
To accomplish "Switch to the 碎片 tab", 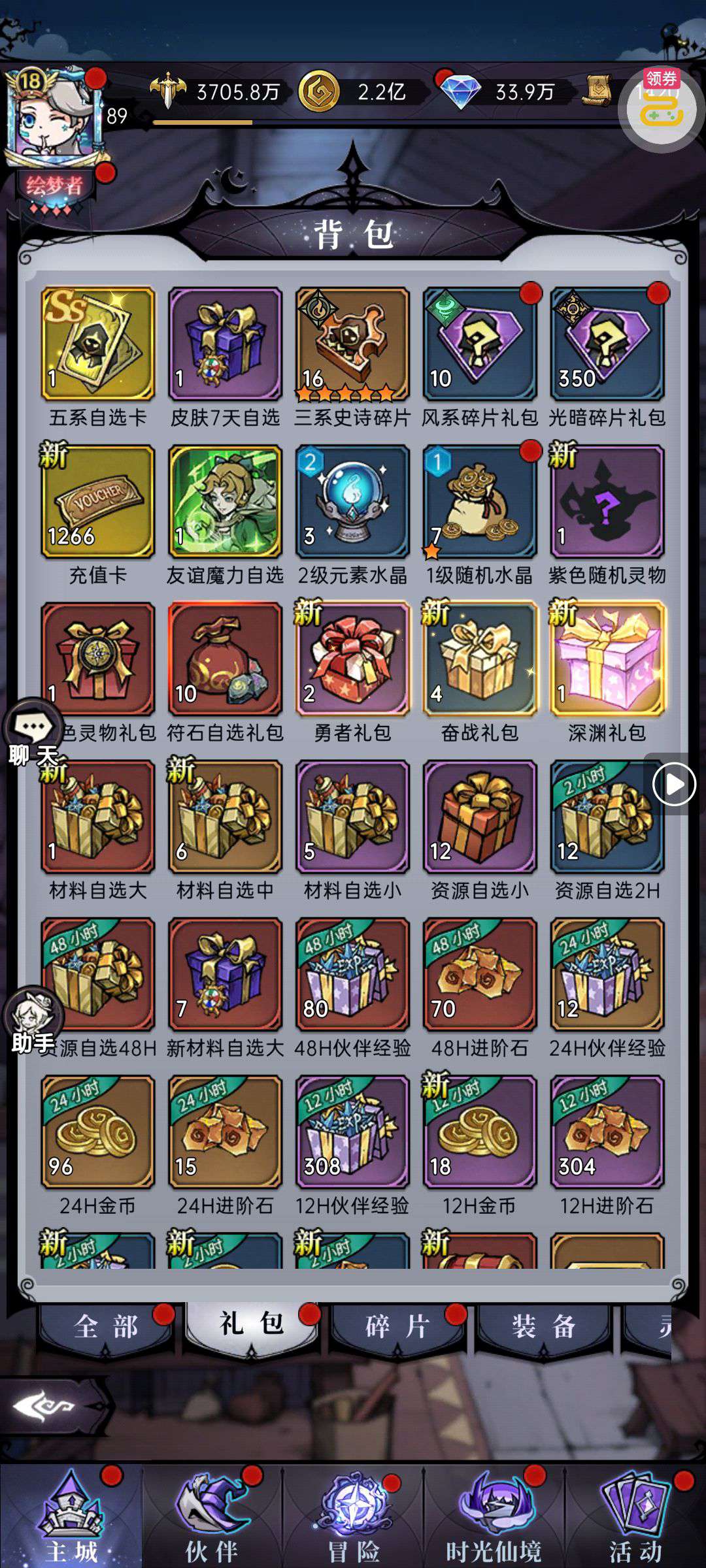I will tap(397, 1328).
